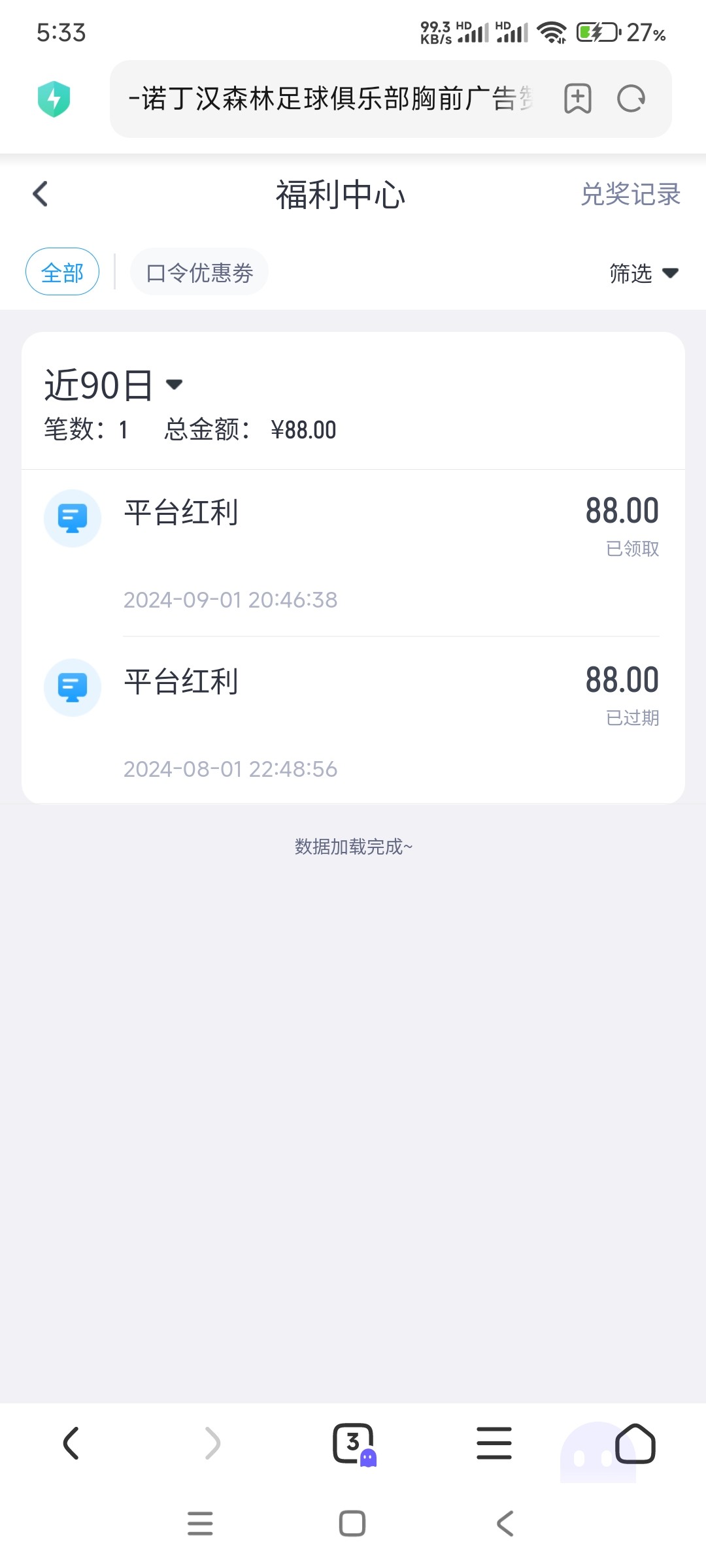
Task: Open the browser security shield
Action: [54, 99]
